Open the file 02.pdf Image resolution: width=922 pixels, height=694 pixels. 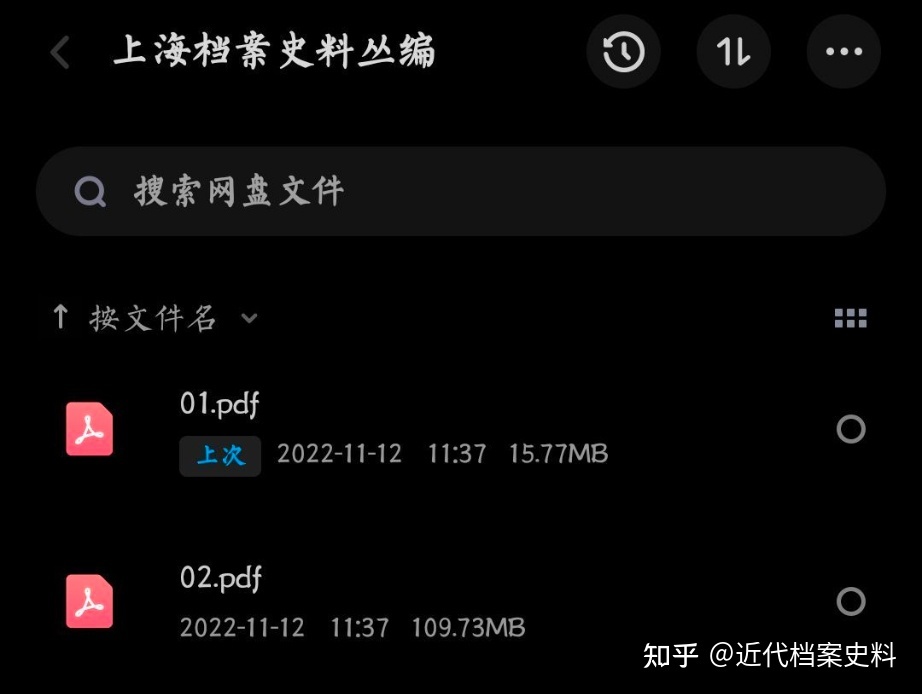point(221,578)
